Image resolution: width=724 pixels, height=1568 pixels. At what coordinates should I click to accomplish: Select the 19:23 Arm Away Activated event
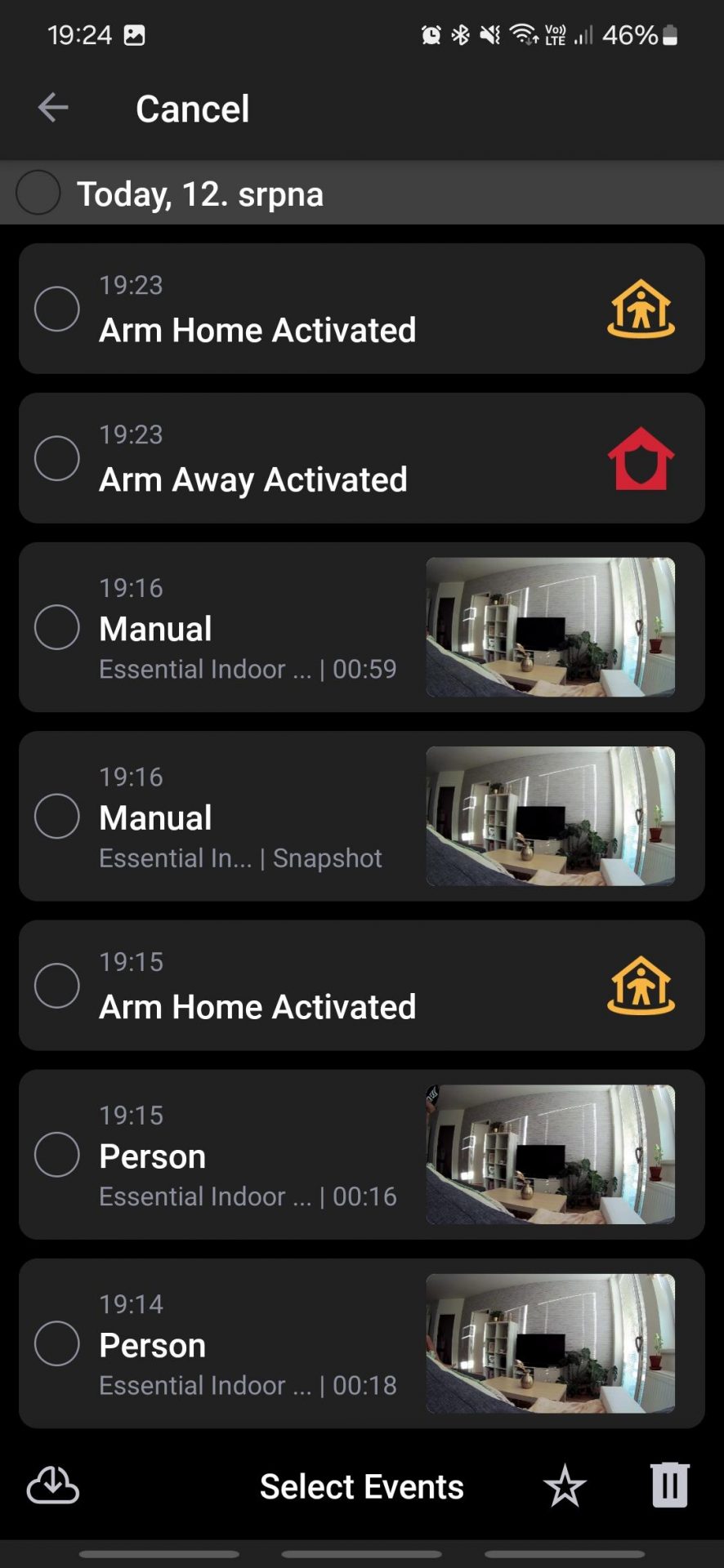[57, 458]
